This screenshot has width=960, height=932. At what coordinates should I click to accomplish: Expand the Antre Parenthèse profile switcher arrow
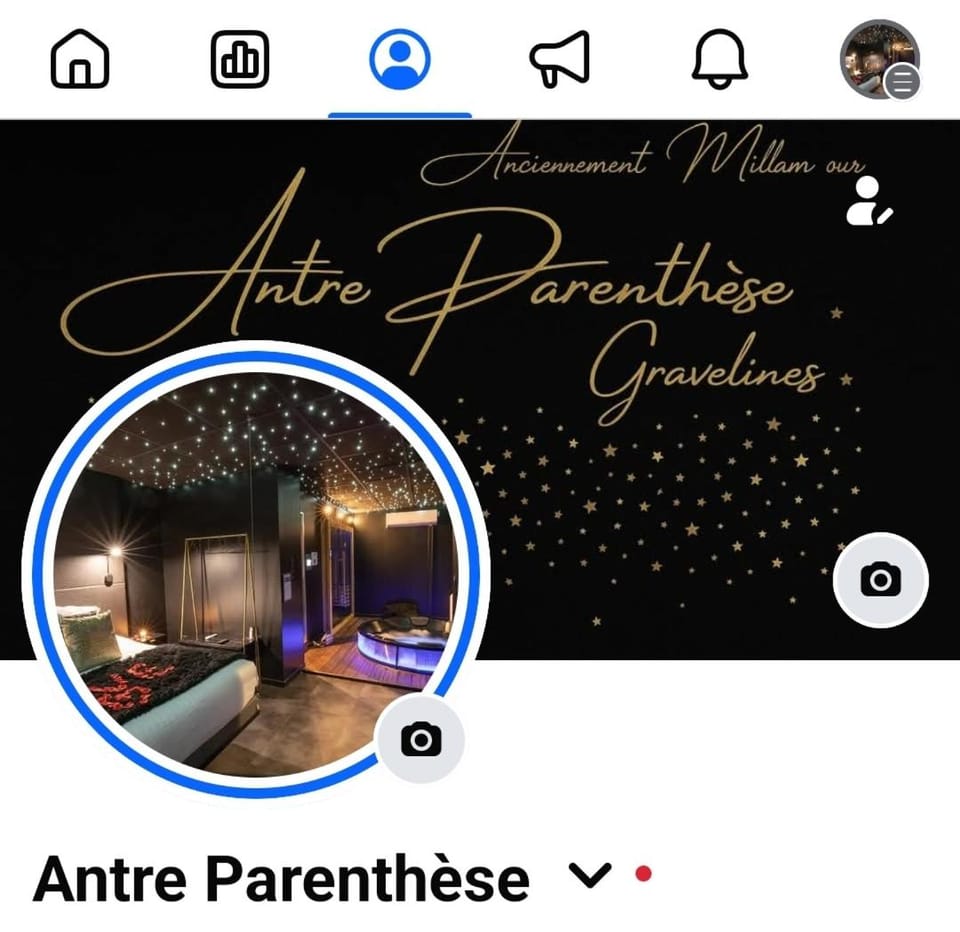590,875
